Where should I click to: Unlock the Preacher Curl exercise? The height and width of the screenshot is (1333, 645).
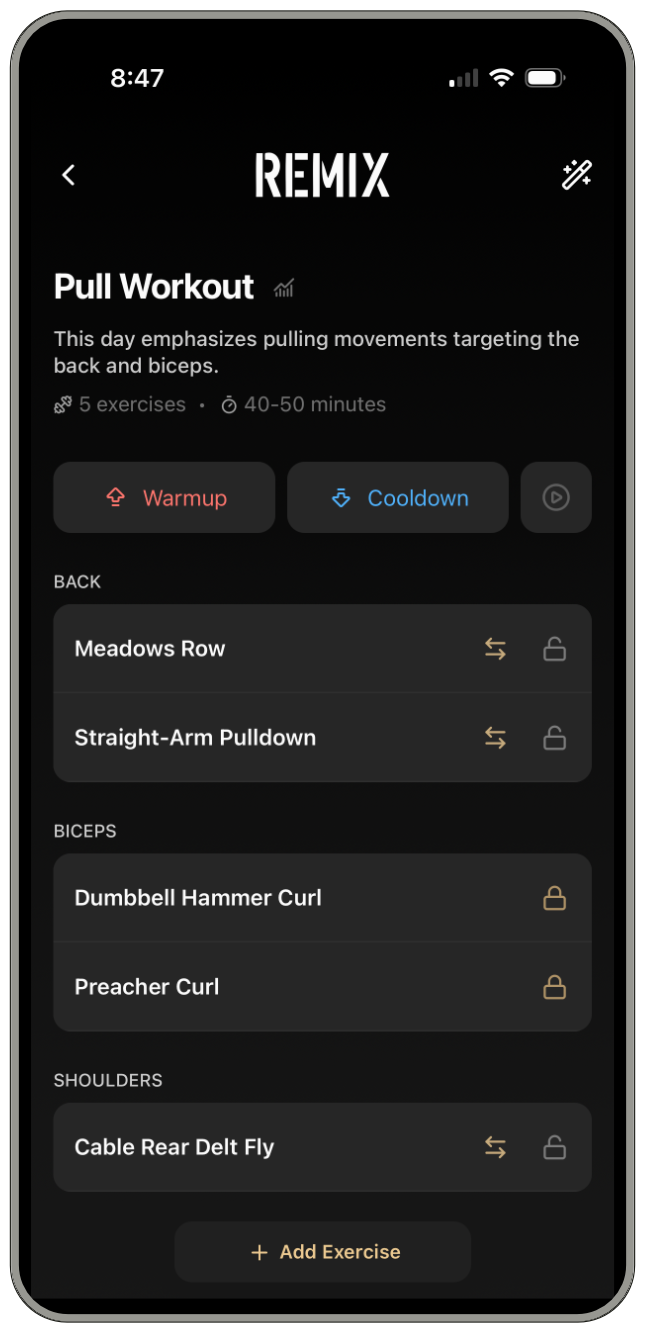pyautogui.click(x=554, y=987)
